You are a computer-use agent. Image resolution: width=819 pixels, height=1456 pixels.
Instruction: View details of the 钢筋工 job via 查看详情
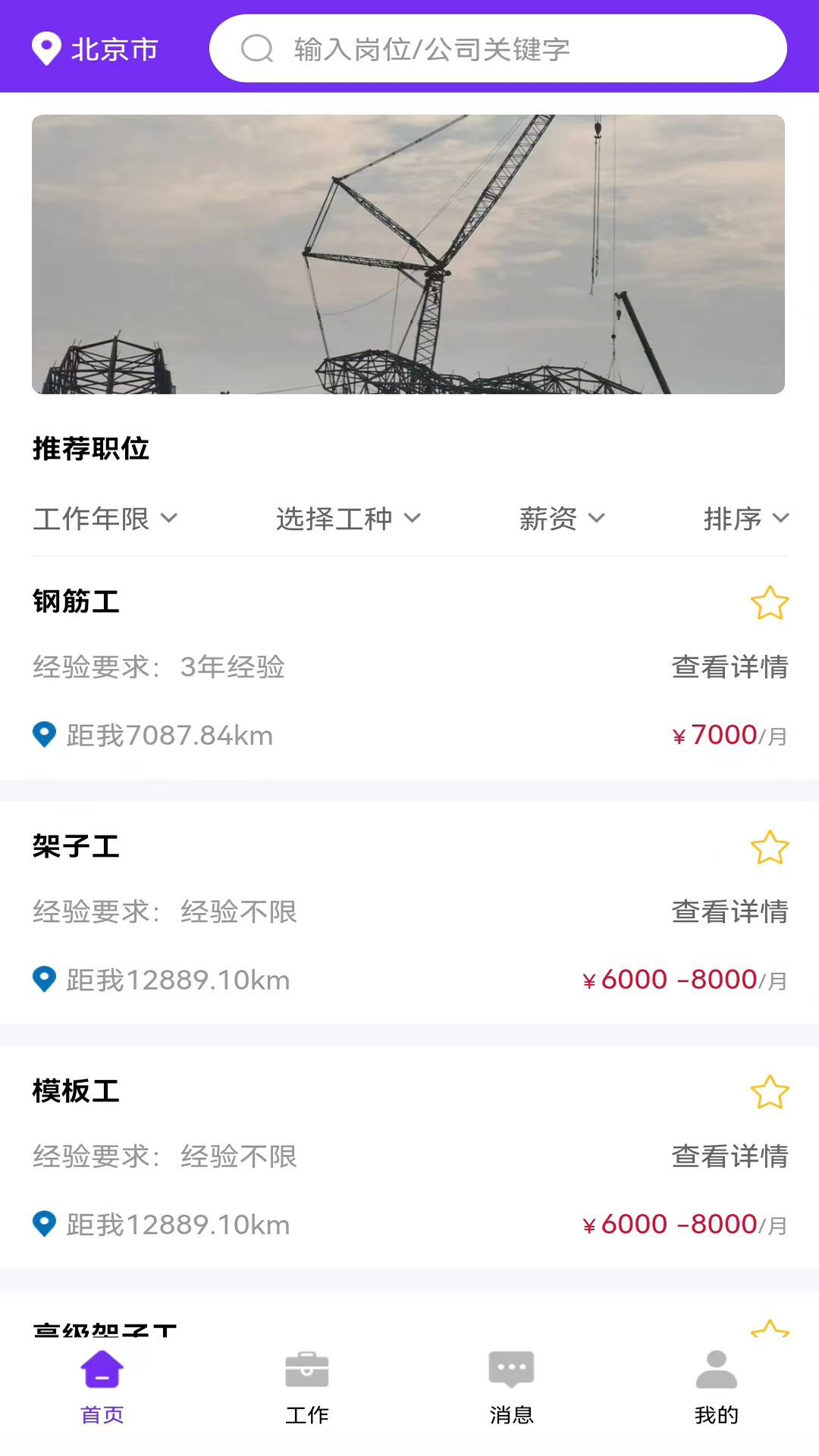coord(730,667)
